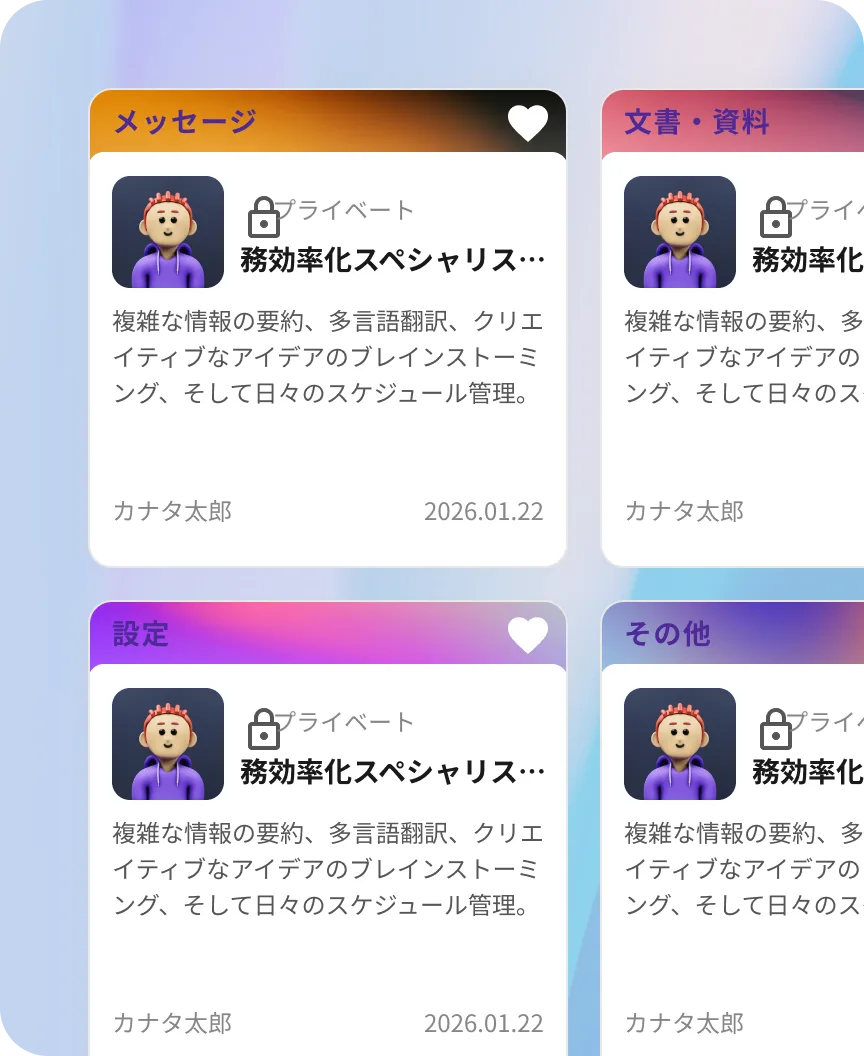Click the lock icon on the 設定 card
864x1056 pixels.
(264, 727)
